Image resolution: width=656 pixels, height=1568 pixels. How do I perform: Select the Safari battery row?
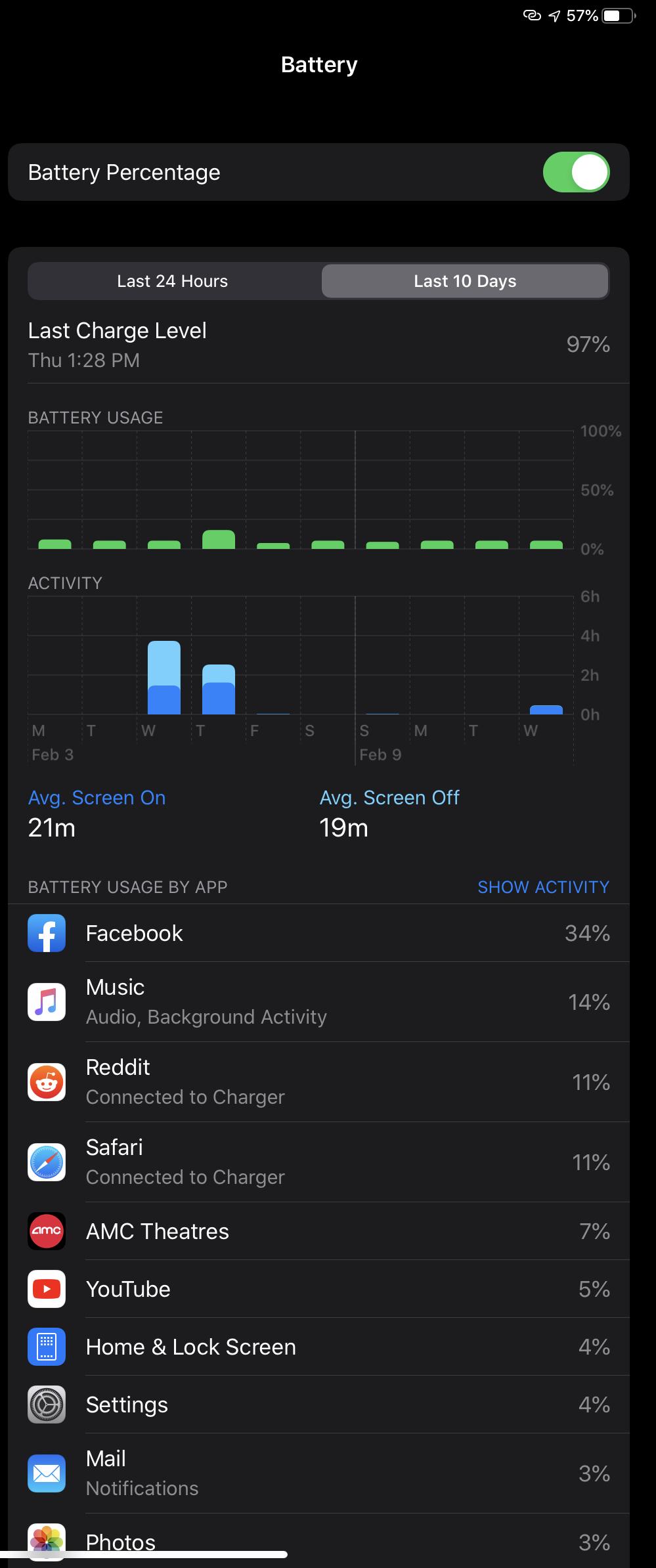pos(318,1162)
